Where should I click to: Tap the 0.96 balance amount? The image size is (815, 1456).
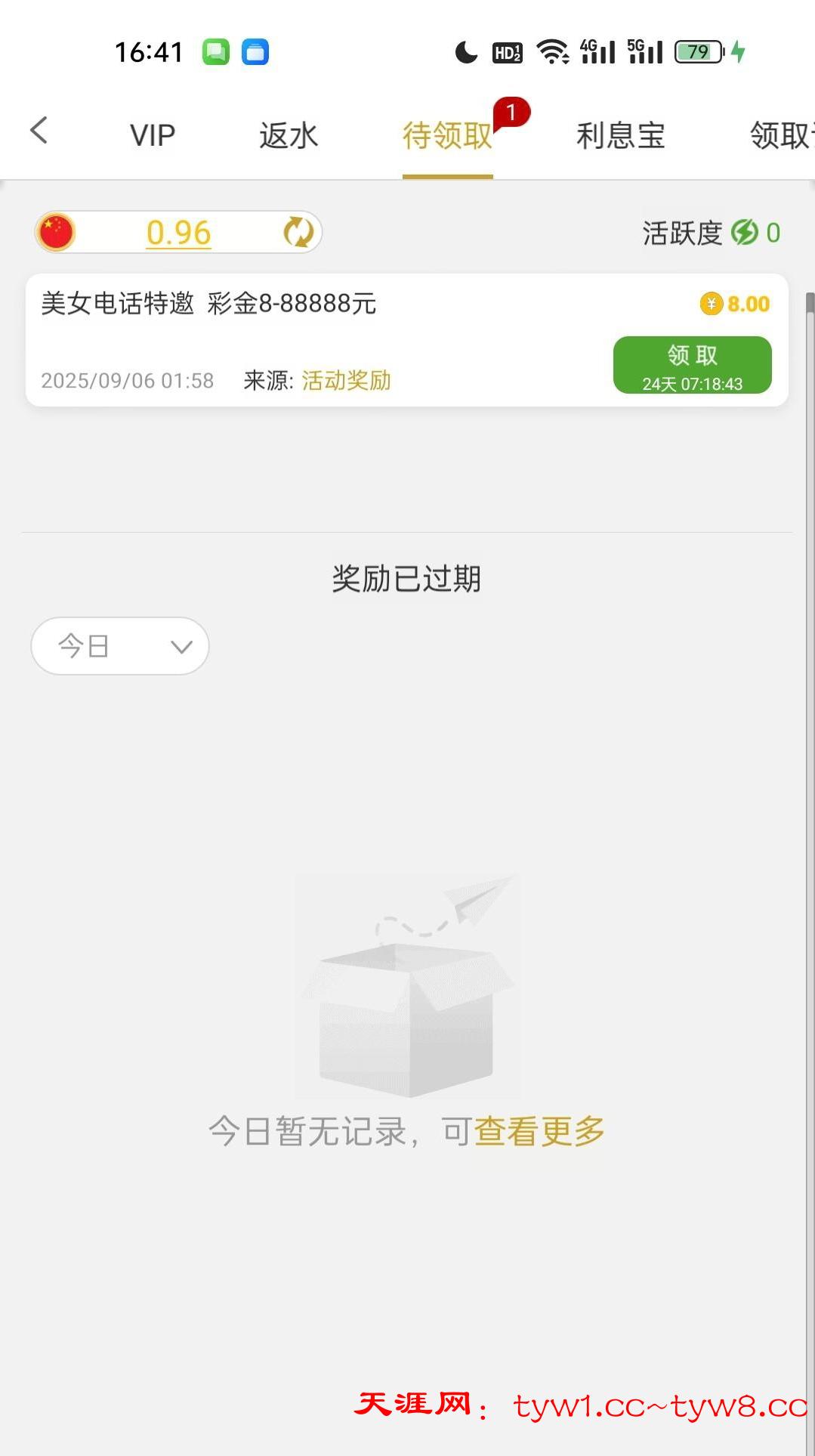178,233
